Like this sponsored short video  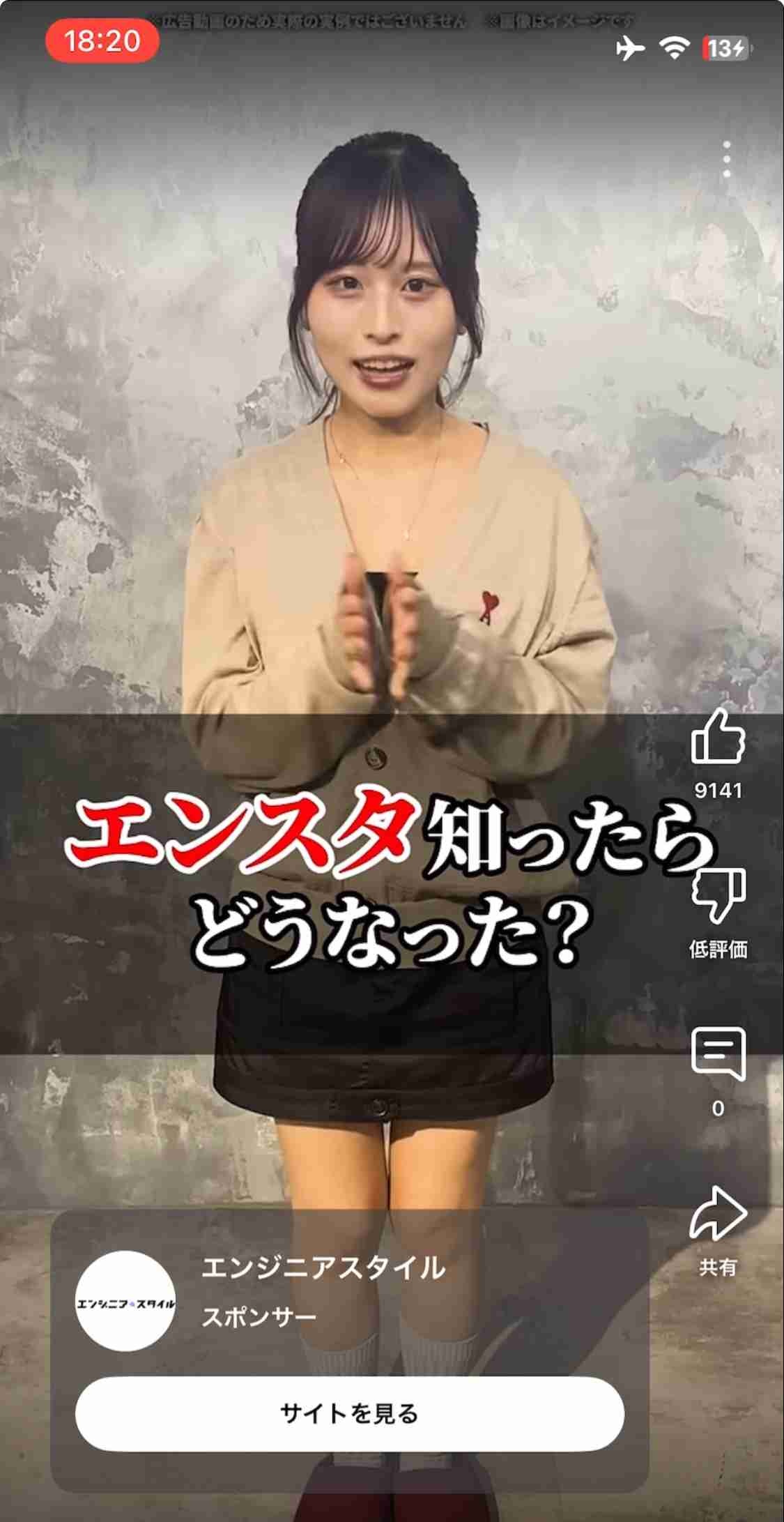(718, 737)
